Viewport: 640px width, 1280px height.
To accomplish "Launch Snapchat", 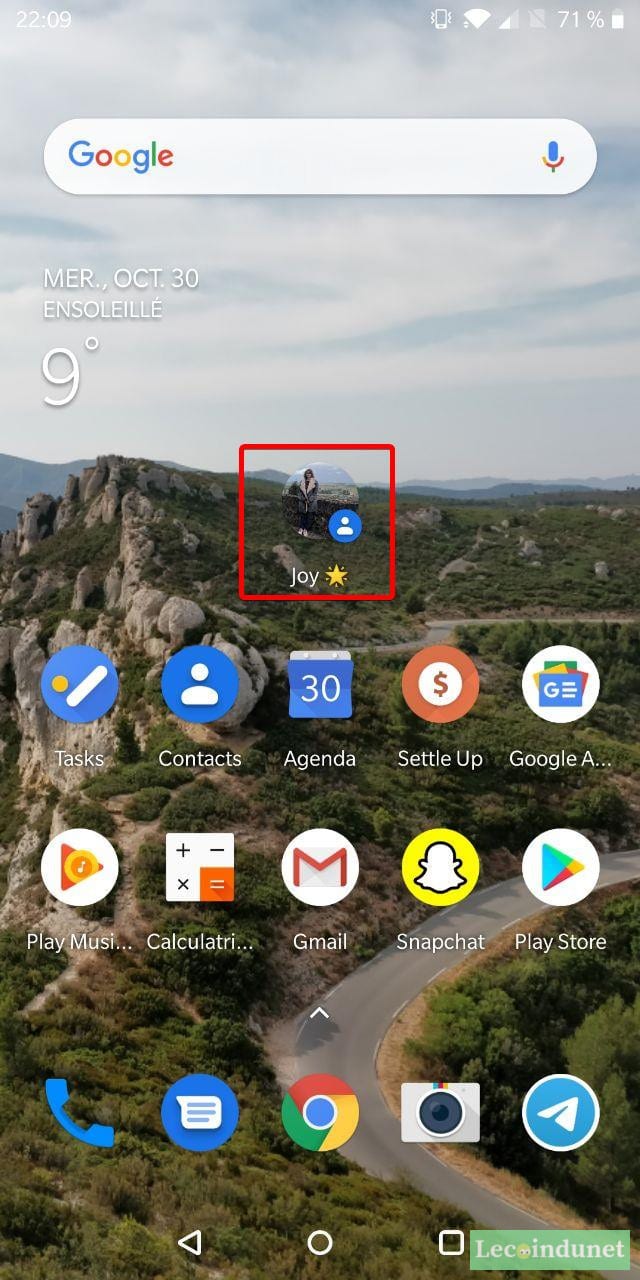I will tap(440, 868).
